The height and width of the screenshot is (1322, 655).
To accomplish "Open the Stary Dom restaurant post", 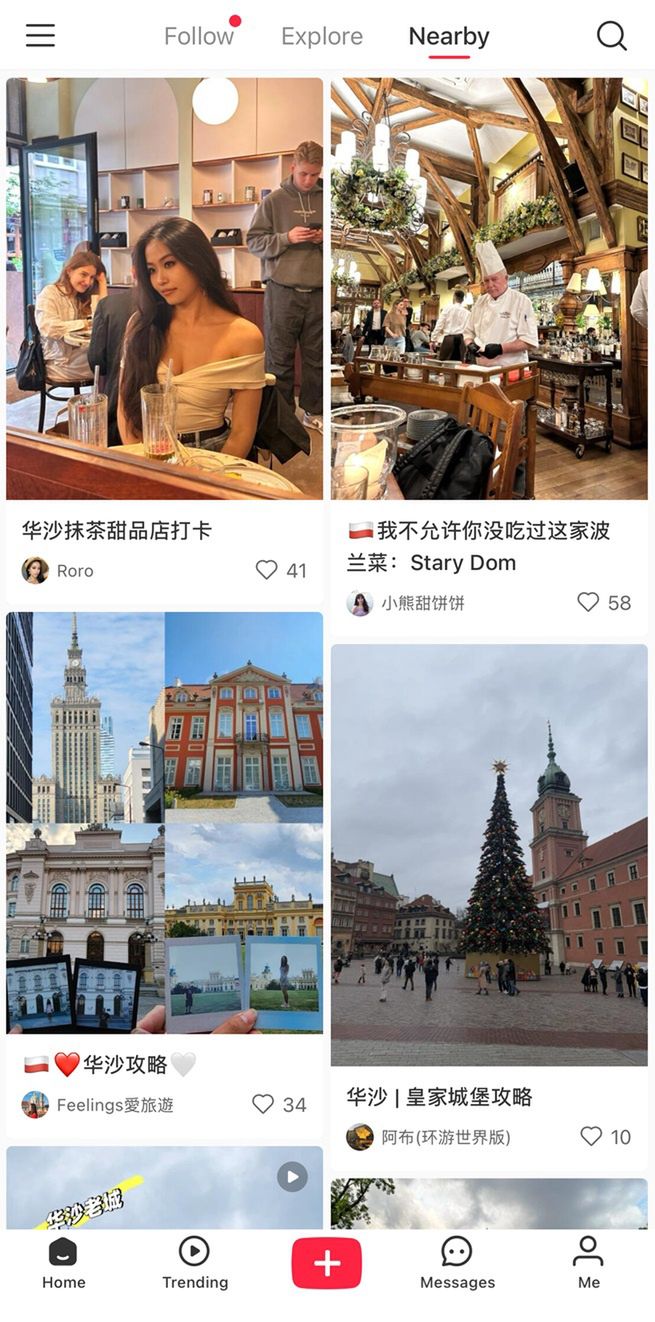I will tap(489, 288).
